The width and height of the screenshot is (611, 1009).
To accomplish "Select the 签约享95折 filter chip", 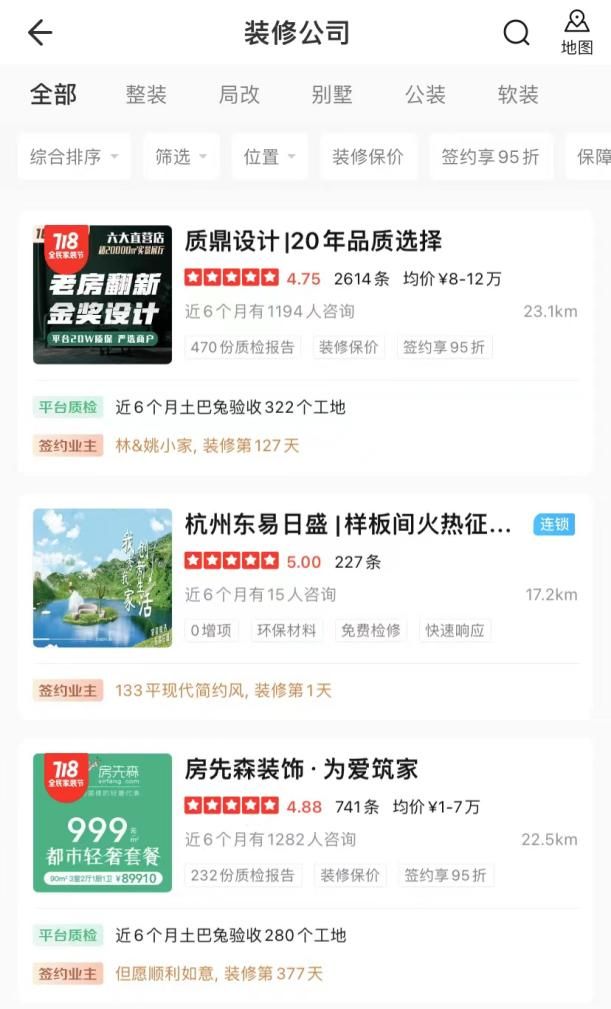I will click(490, 157).
